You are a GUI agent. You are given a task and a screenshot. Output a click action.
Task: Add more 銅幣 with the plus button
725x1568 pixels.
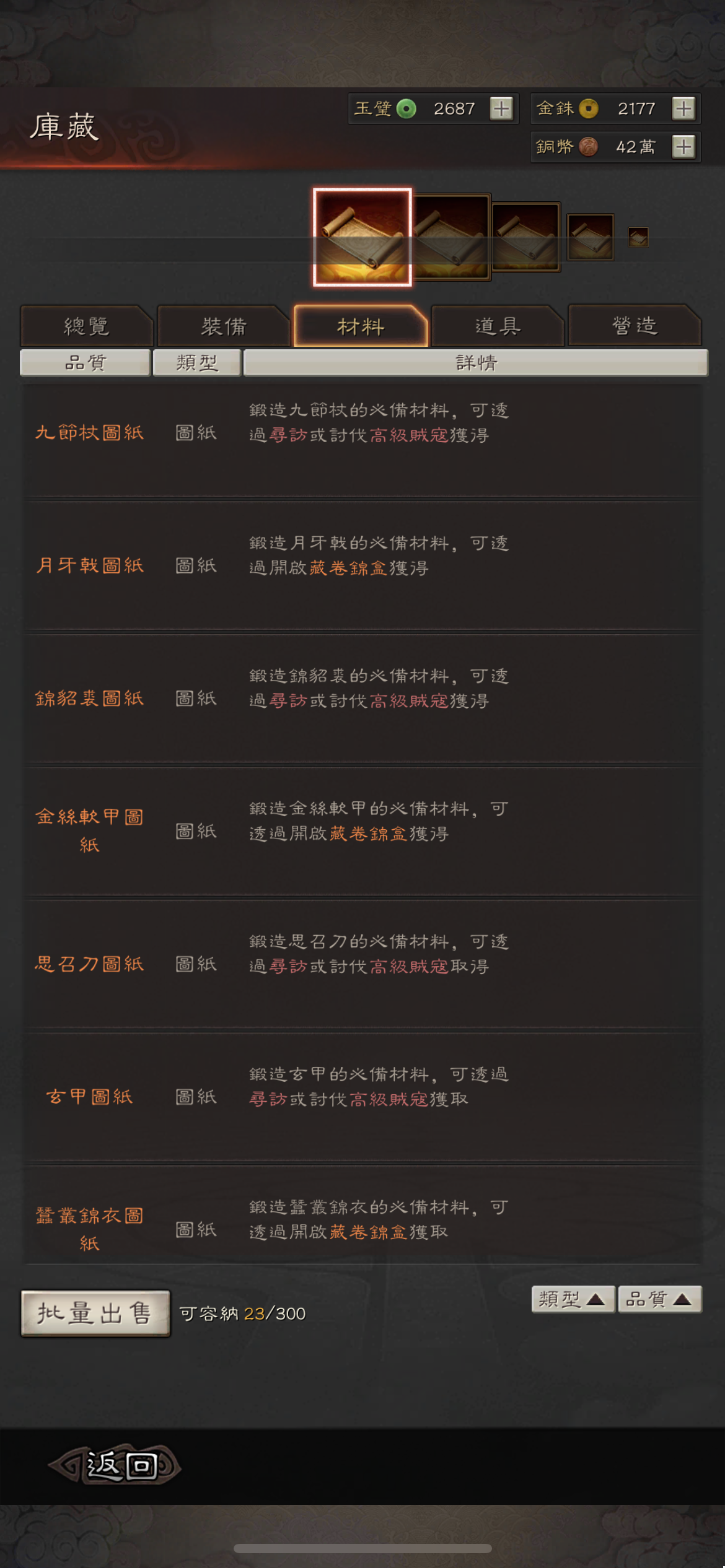(x=683, y=147)
